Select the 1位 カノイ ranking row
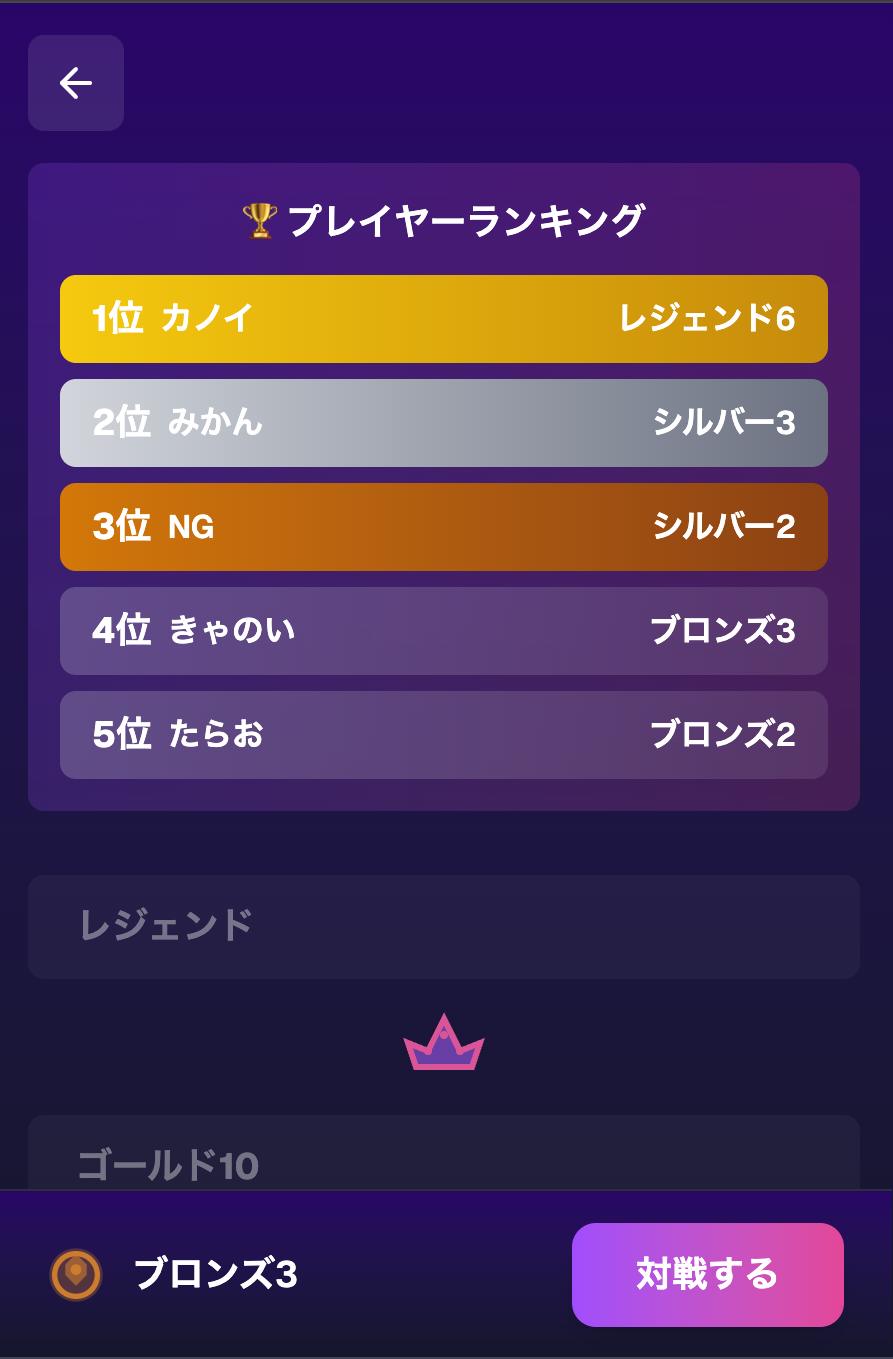The height and width of the screenshot is (1359, 893). coord(444,319)
